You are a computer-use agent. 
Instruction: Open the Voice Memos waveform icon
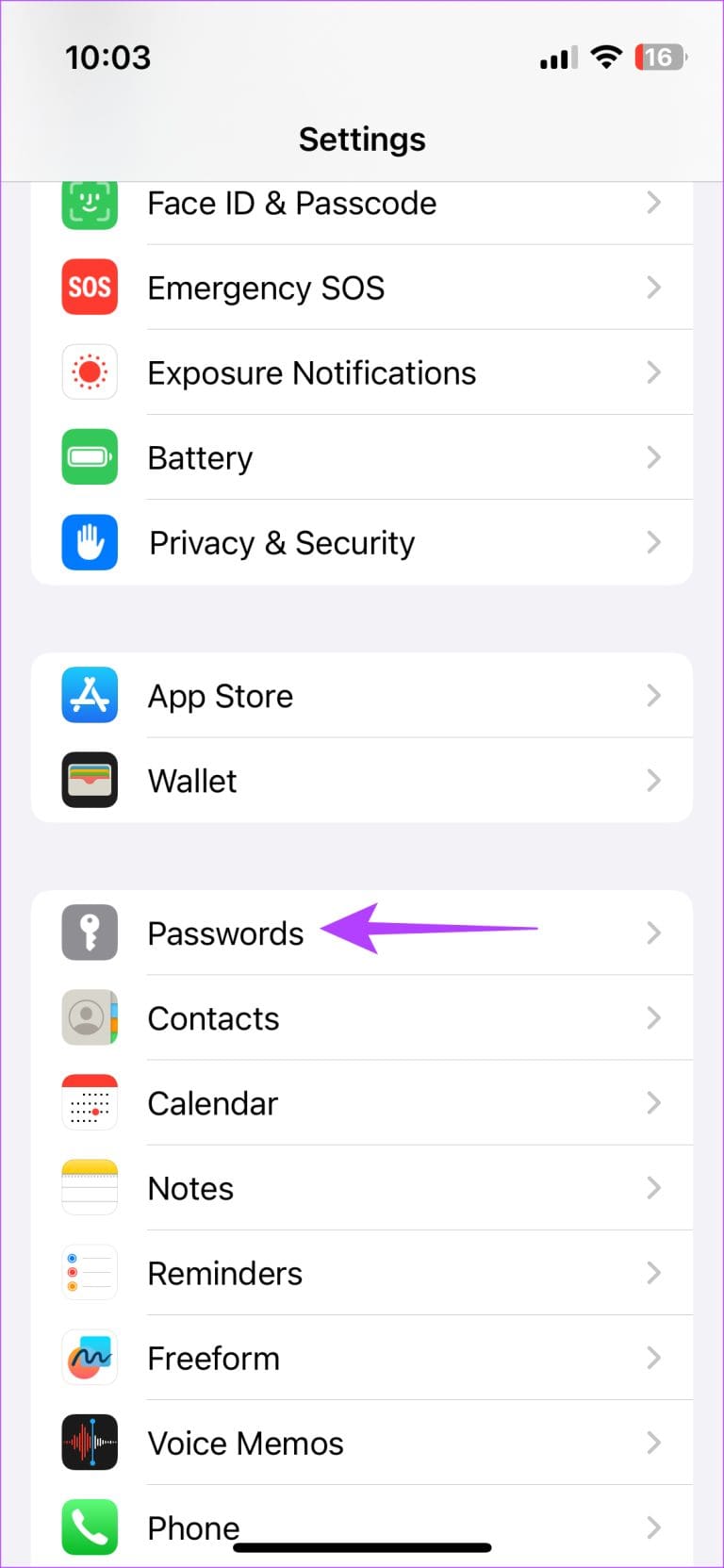pos(90,1443)
